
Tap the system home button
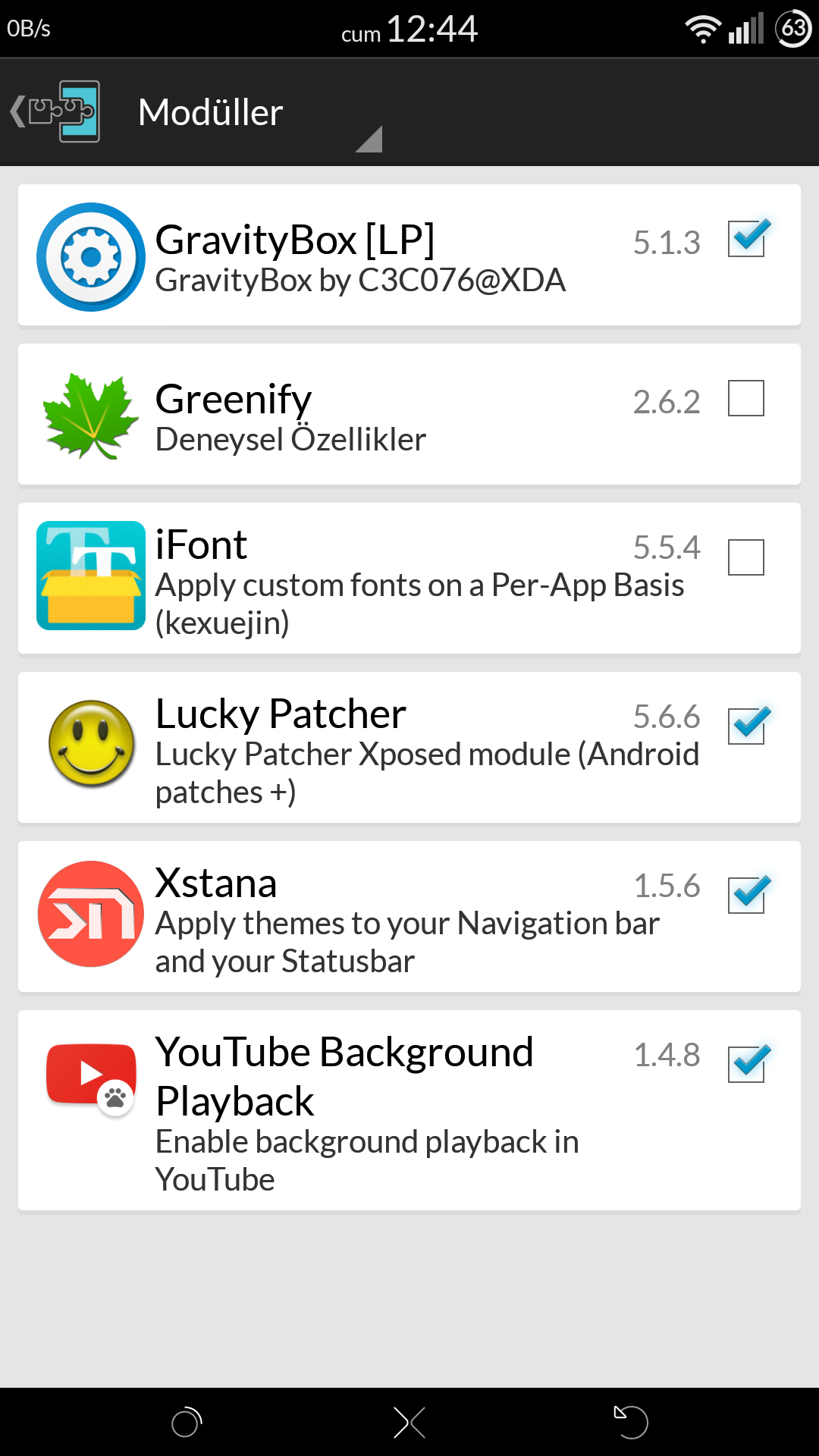[409, 1423]
